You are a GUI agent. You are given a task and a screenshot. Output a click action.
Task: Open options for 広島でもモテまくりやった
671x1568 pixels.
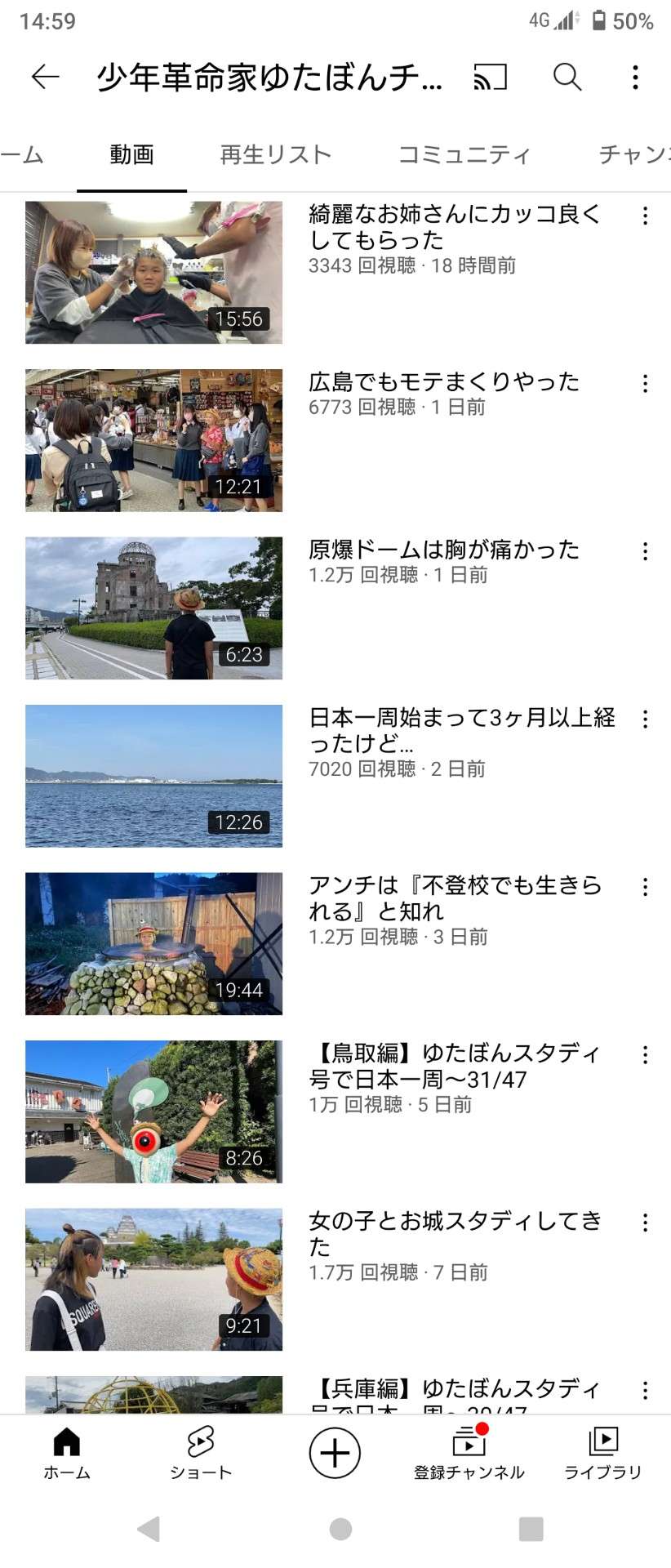tap(645, 384)
